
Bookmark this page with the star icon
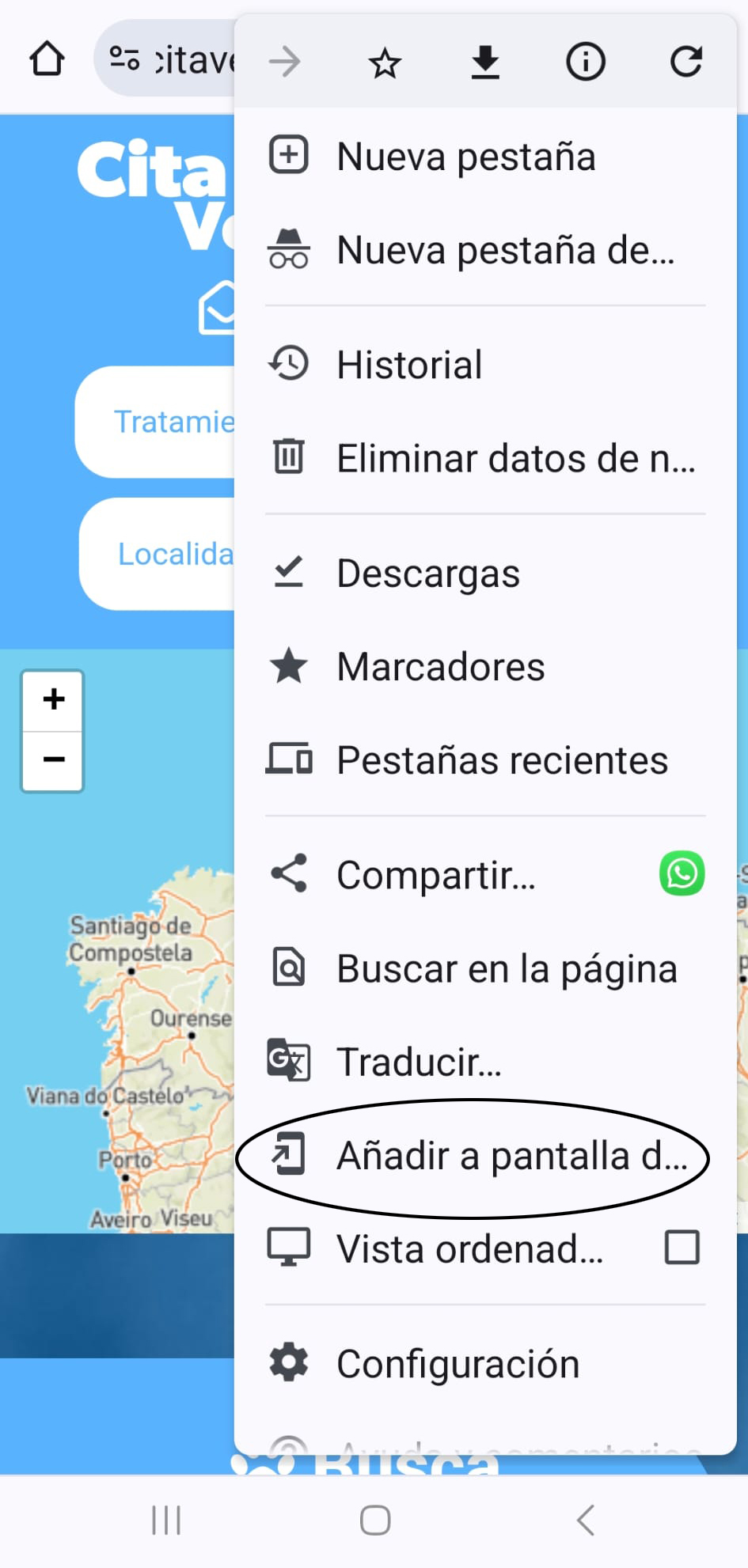click(x=385, y=62)
